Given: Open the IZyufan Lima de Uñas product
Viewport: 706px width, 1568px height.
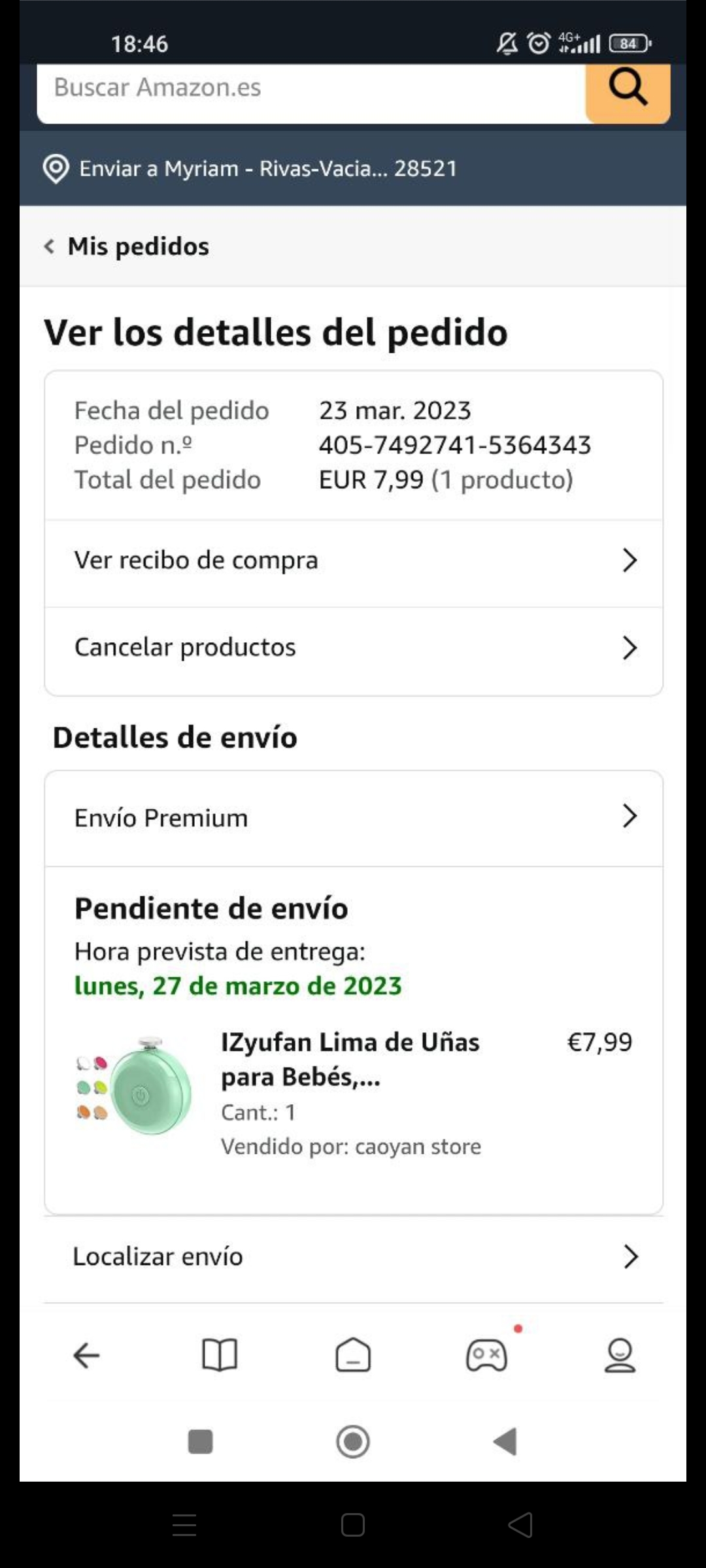Looking at the screenshot, I should click(350, 1059).
